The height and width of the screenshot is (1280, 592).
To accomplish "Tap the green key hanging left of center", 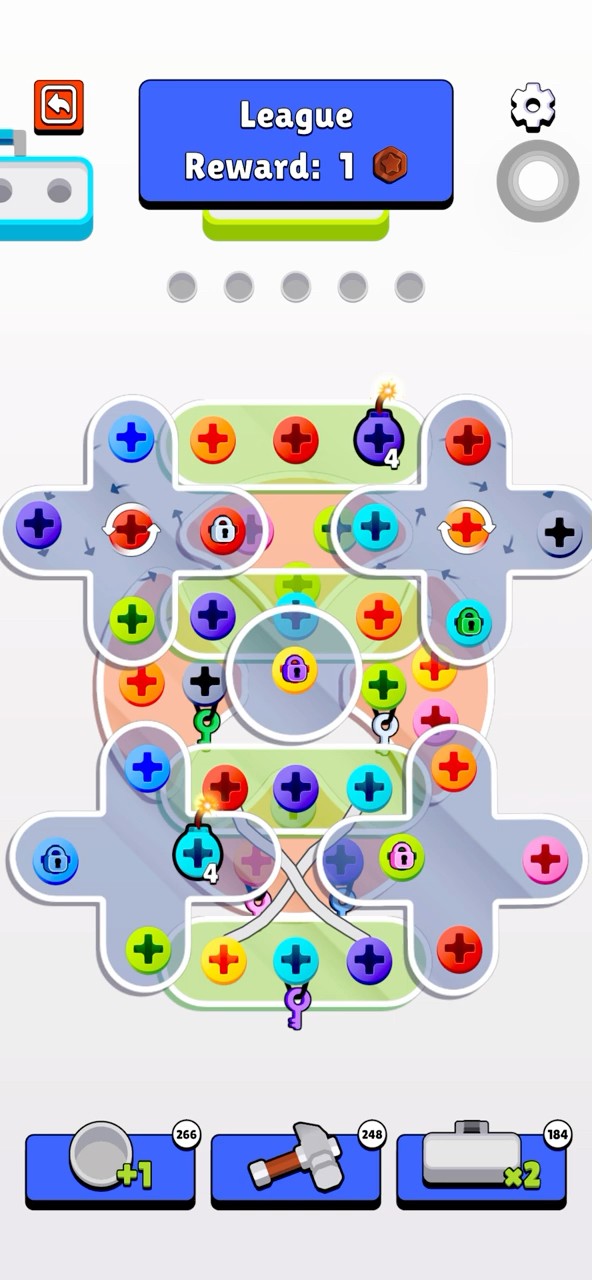I will click(206, 724).
